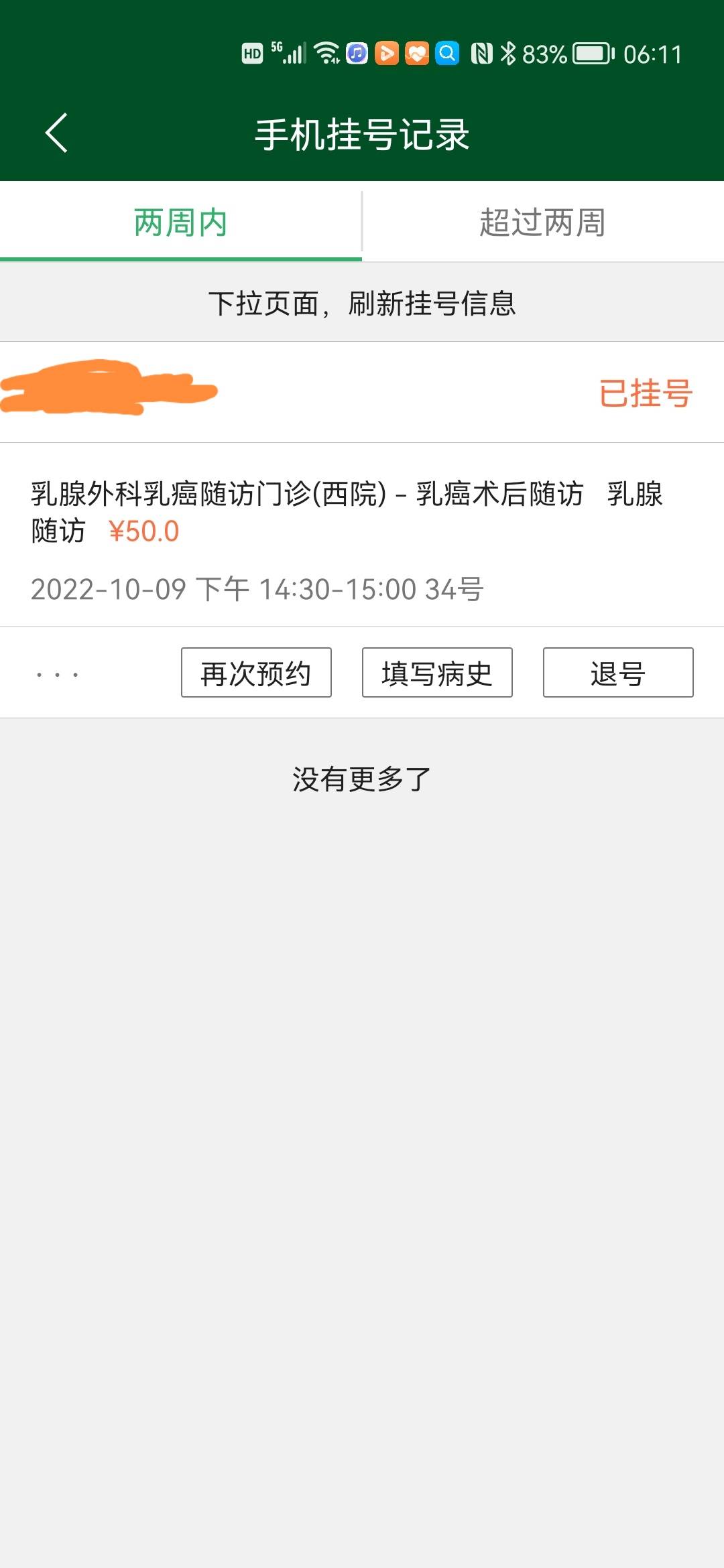The width and height of the screenshot is (724, 1568).
Task: Open the Huawei Music notification icon
Action: click(x=357, y=52)
